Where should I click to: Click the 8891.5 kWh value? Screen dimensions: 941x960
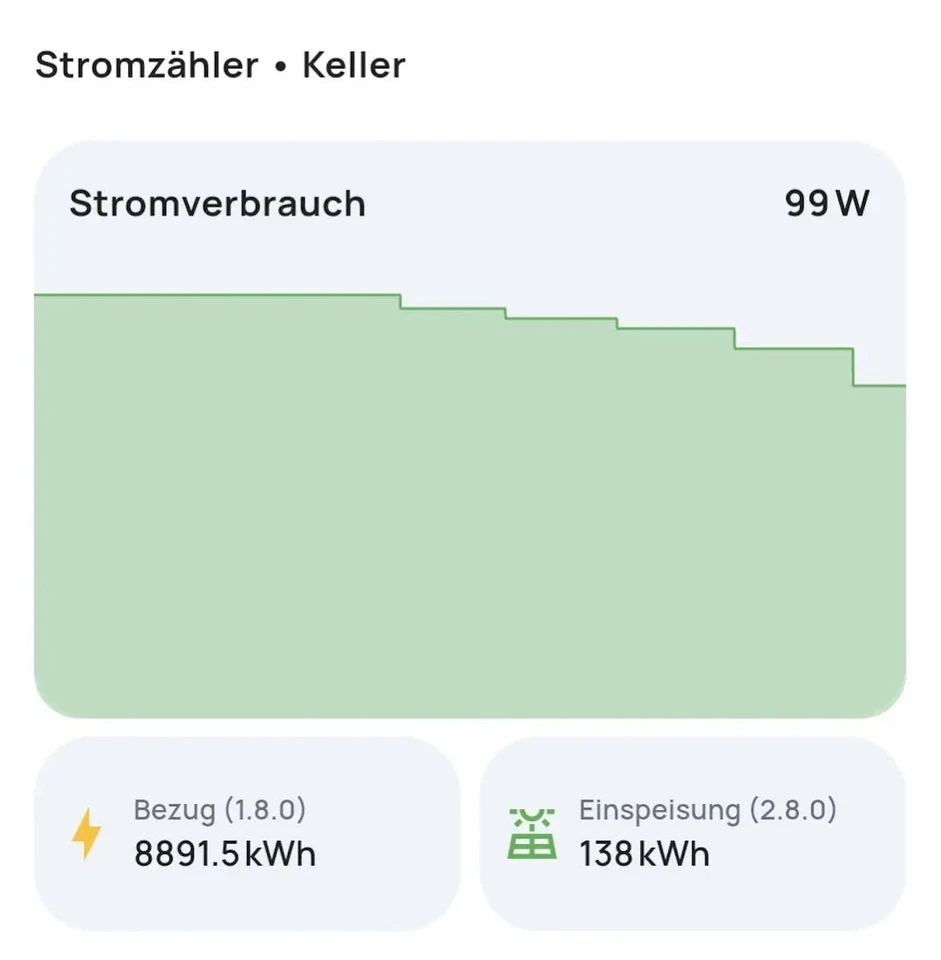click(x=225, y=855)
